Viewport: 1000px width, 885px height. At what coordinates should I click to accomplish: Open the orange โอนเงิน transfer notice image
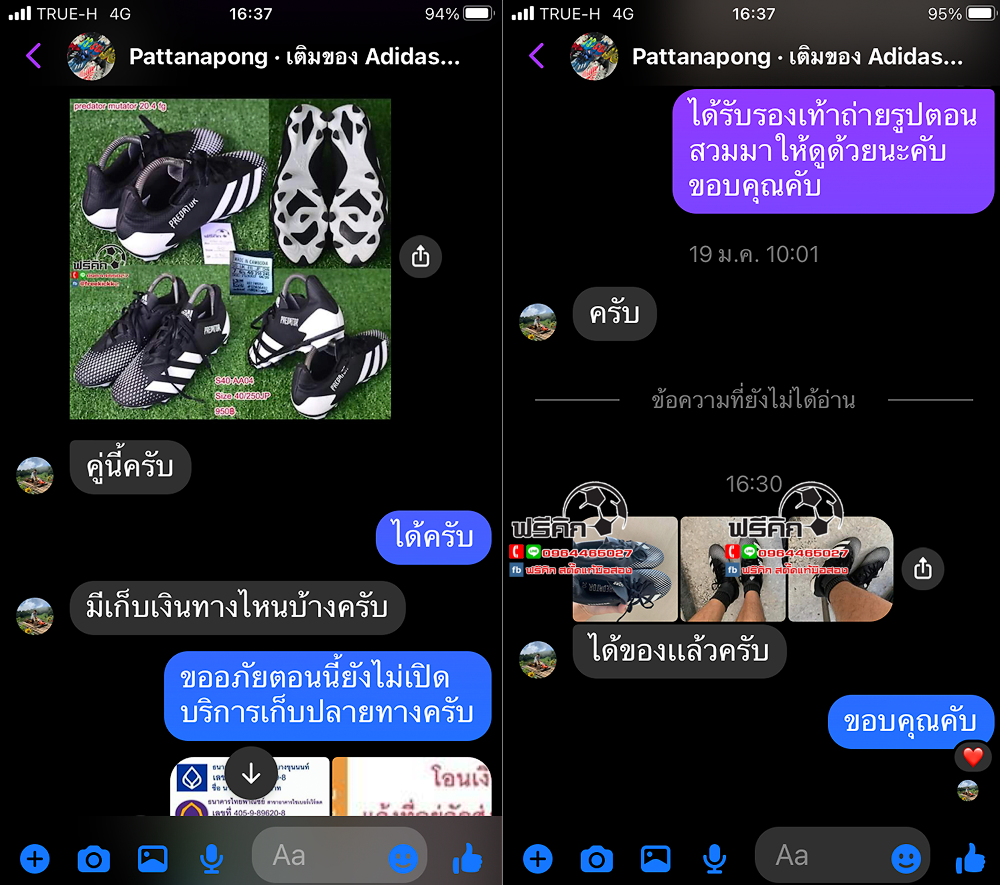(x=412, y=790)
